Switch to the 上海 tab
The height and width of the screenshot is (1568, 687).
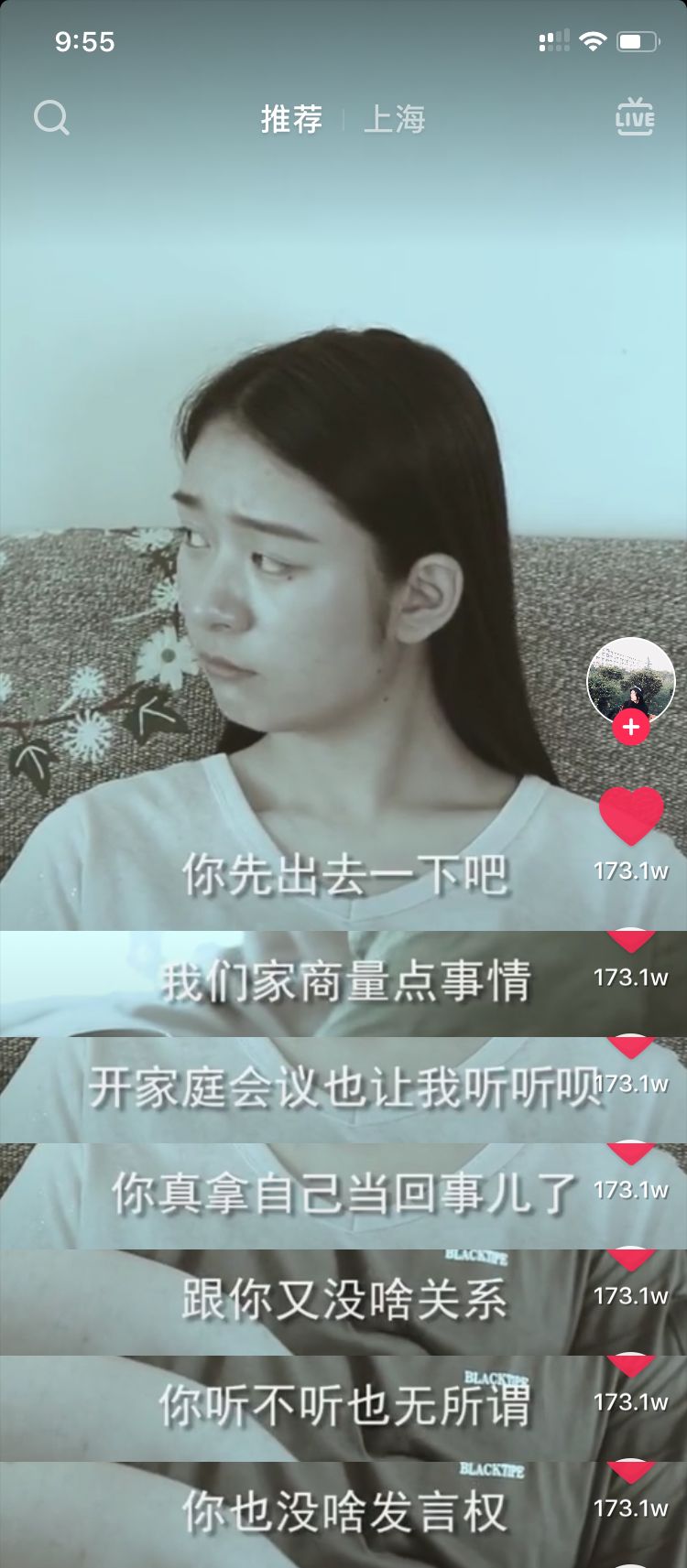395,119
